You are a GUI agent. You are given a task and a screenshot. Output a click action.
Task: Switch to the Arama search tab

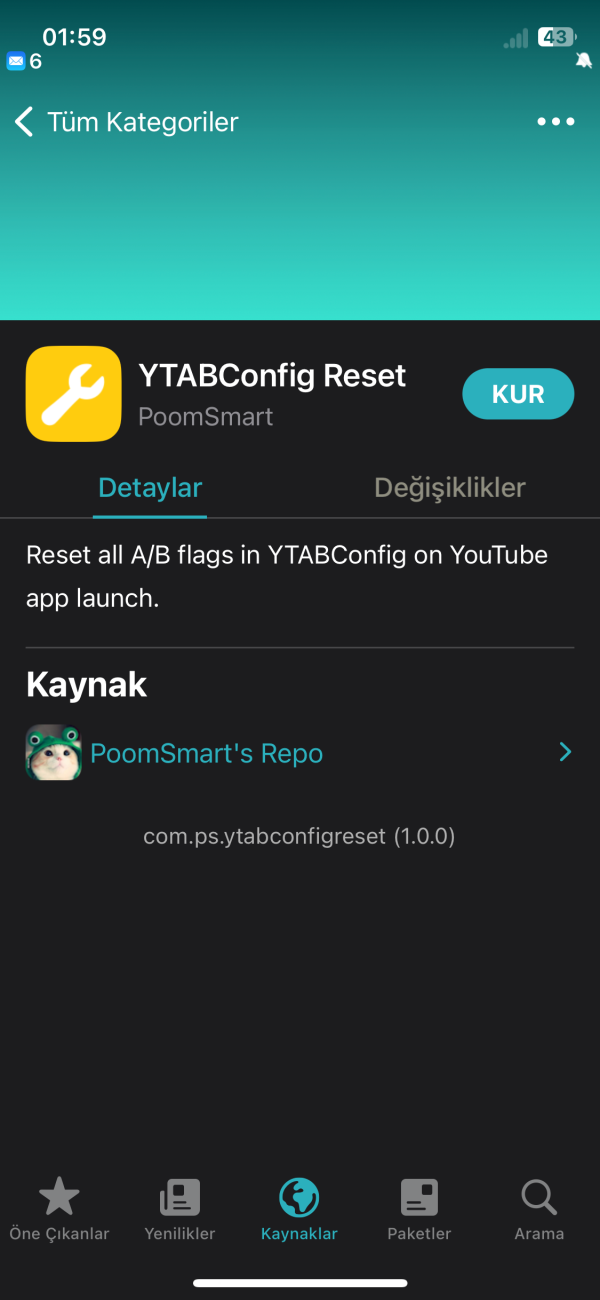[x=539, y=1208]
